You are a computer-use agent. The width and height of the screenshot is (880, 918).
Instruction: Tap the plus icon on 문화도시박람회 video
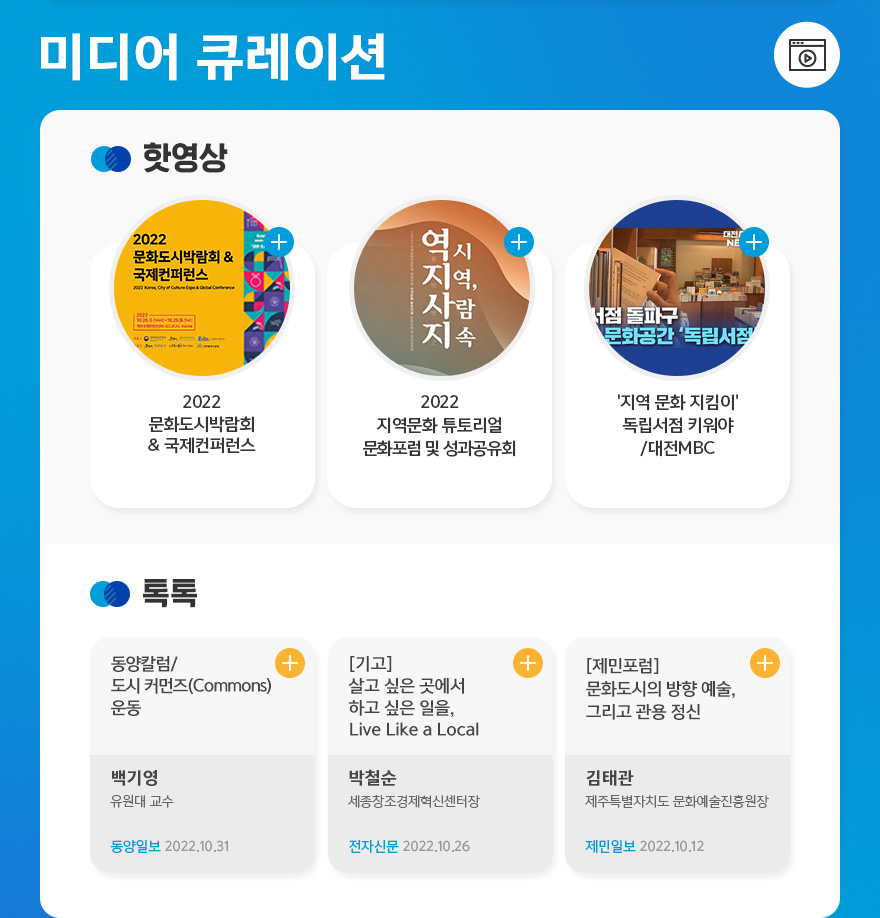click(280, 242)
